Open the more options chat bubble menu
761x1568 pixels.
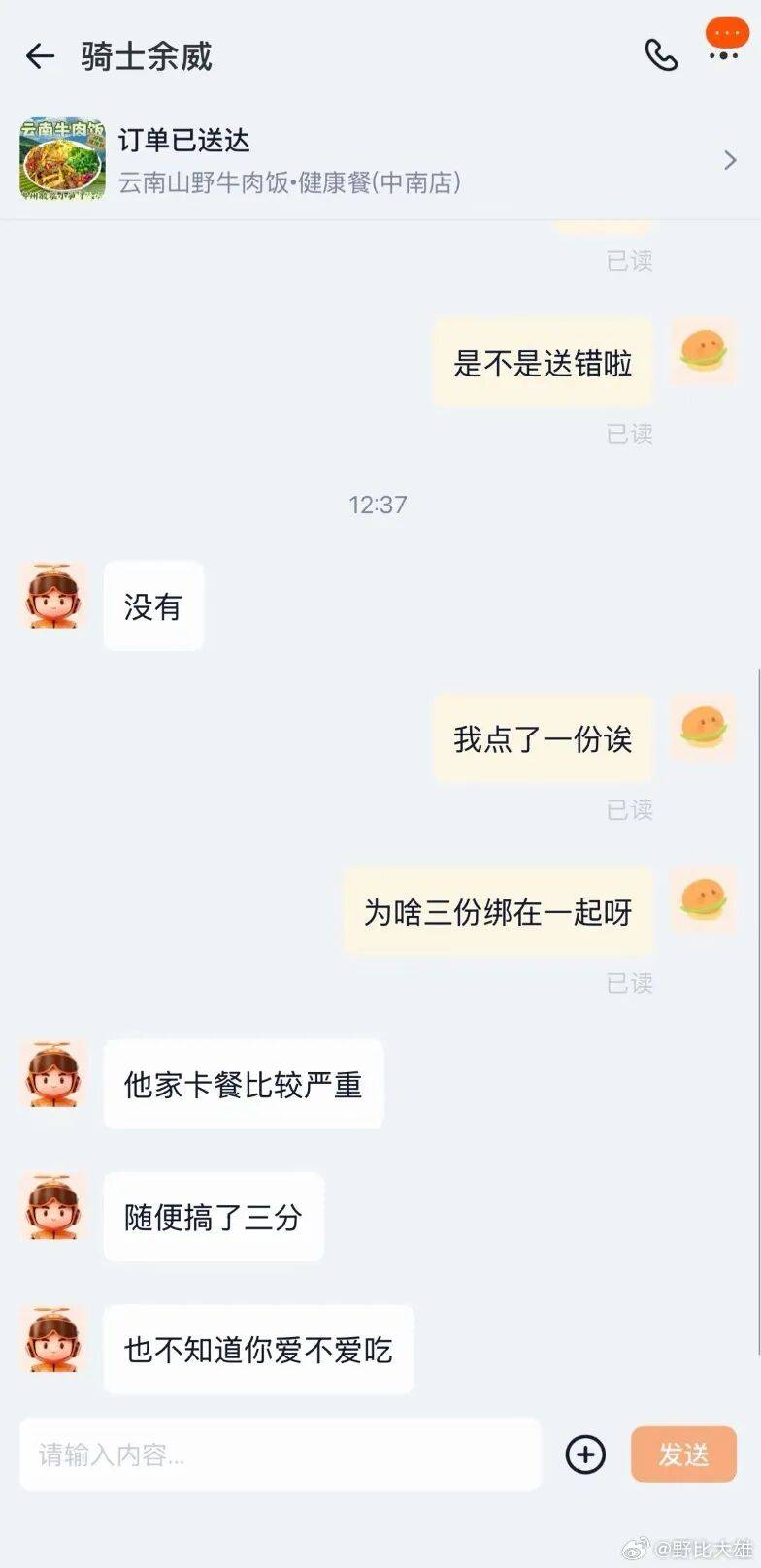(x=724, y=42)
